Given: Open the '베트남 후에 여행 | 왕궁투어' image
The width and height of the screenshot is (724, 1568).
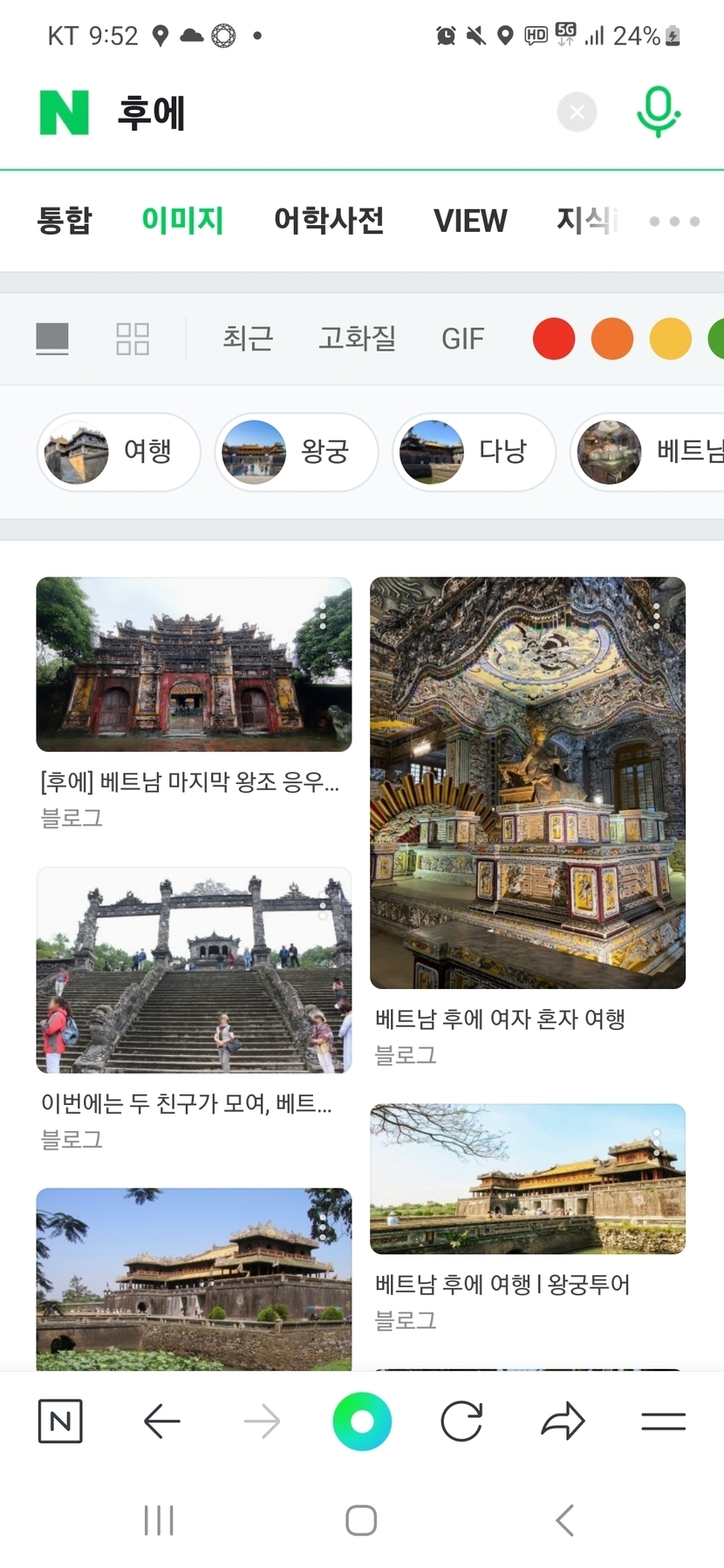Looking at the screenshot, I should (528, 1178).
